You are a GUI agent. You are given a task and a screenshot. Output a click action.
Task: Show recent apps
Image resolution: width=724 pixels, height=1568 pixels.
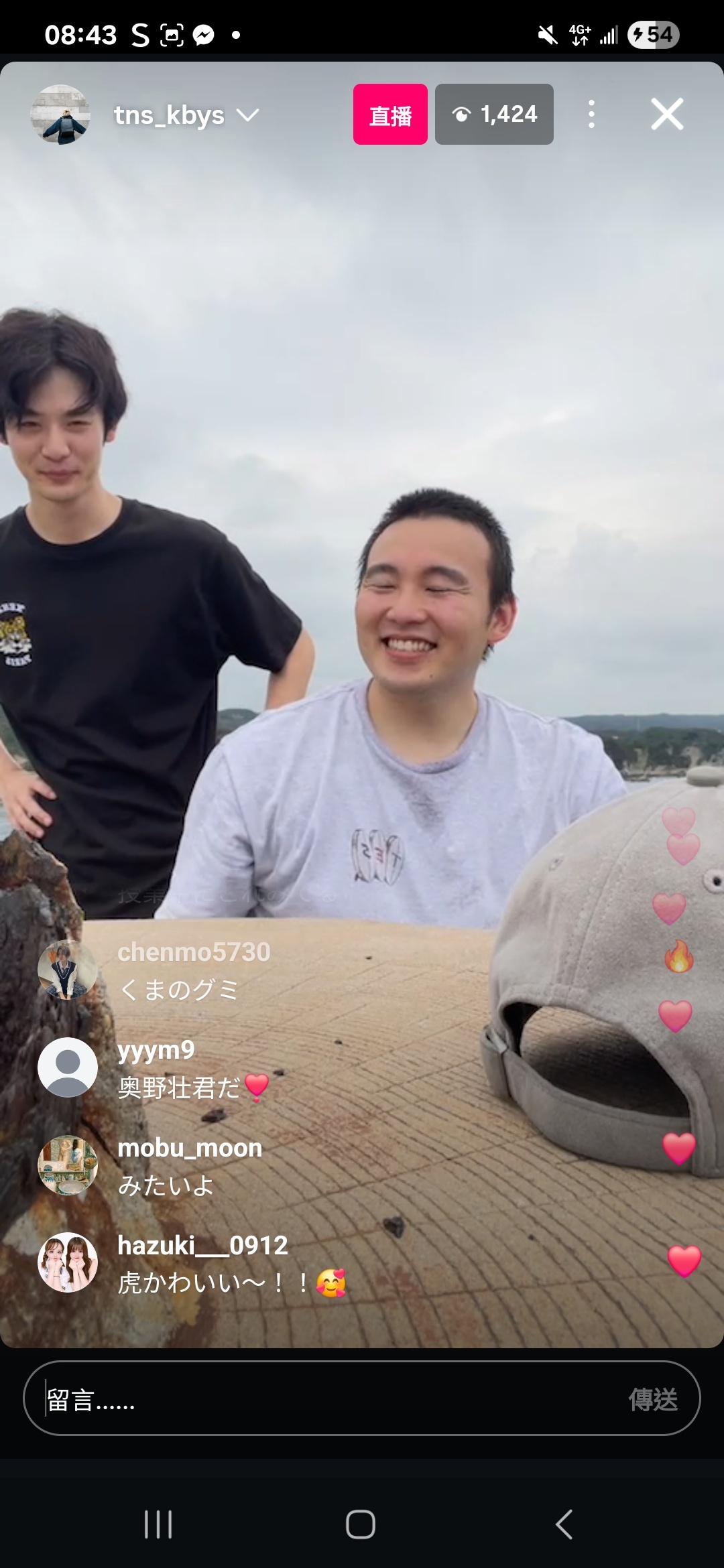158,1524
